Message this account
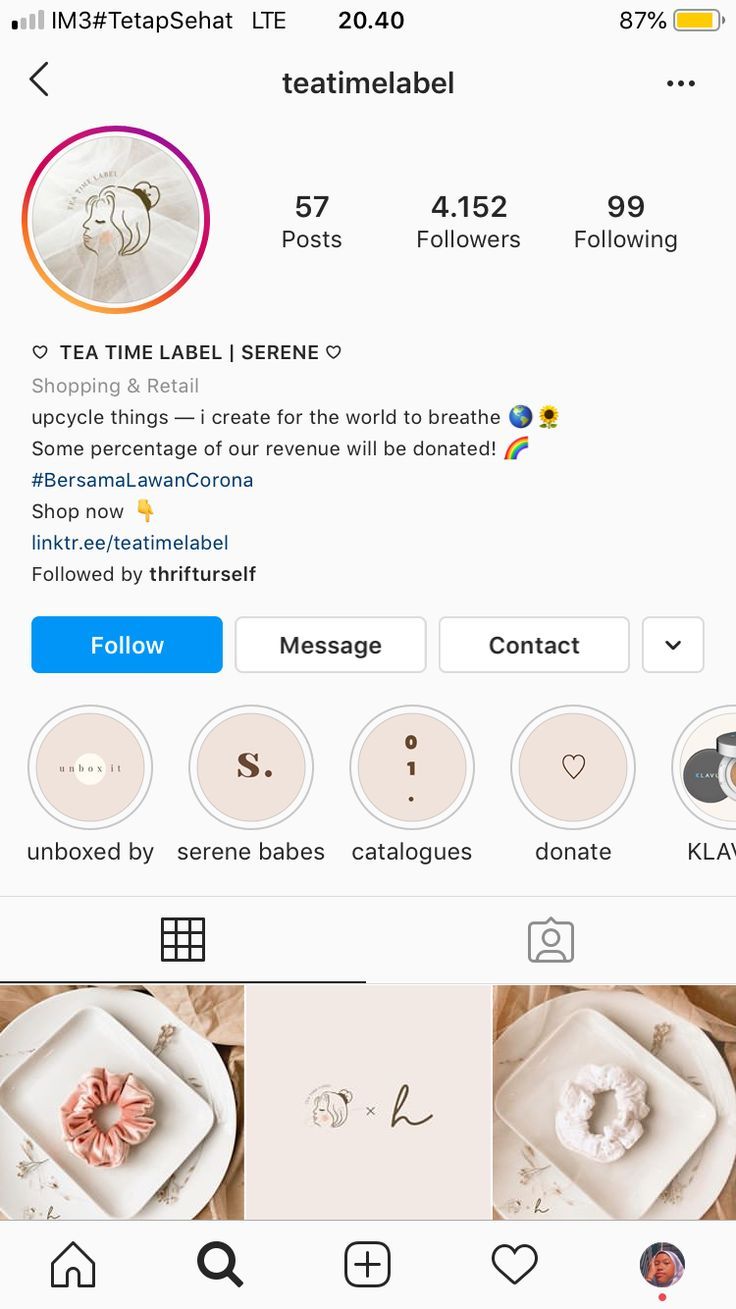 pyautogui.click(x=330, y=645)
